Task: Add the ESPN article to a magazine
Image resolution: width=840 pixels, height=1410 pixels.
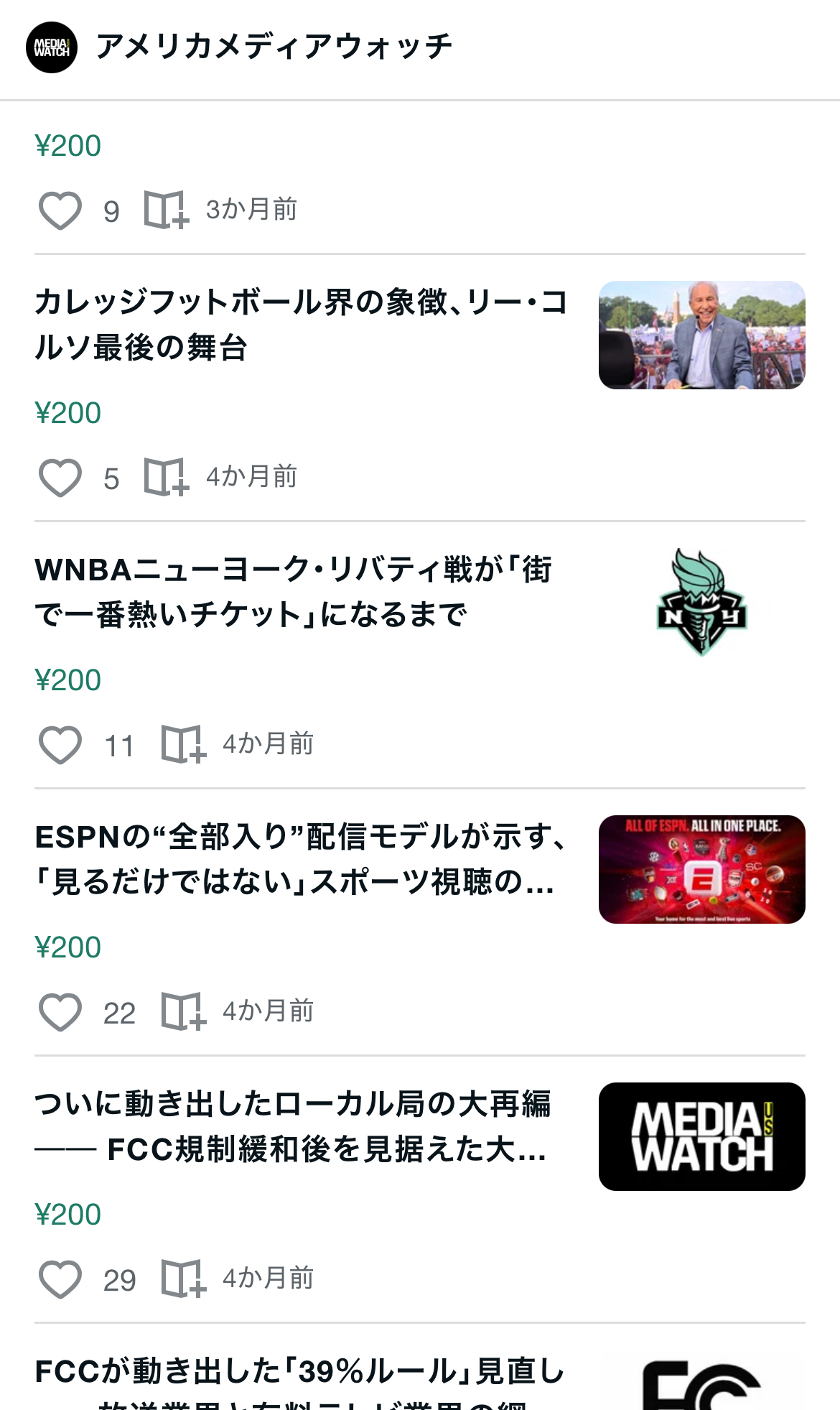Action: click(x=183, y=1012)
